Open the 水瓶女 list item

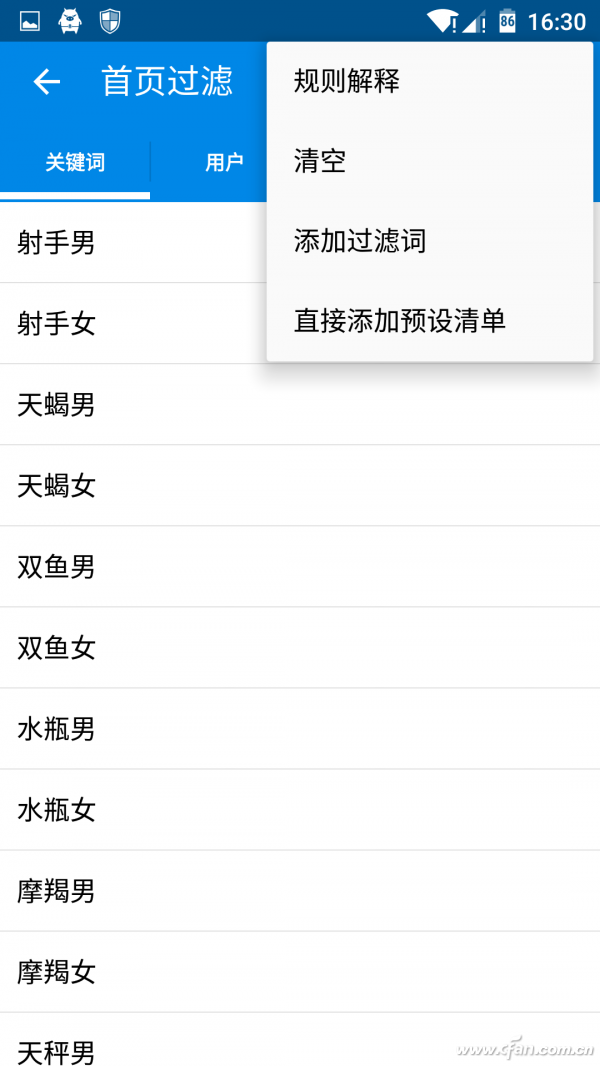click(x=300, y=810)
